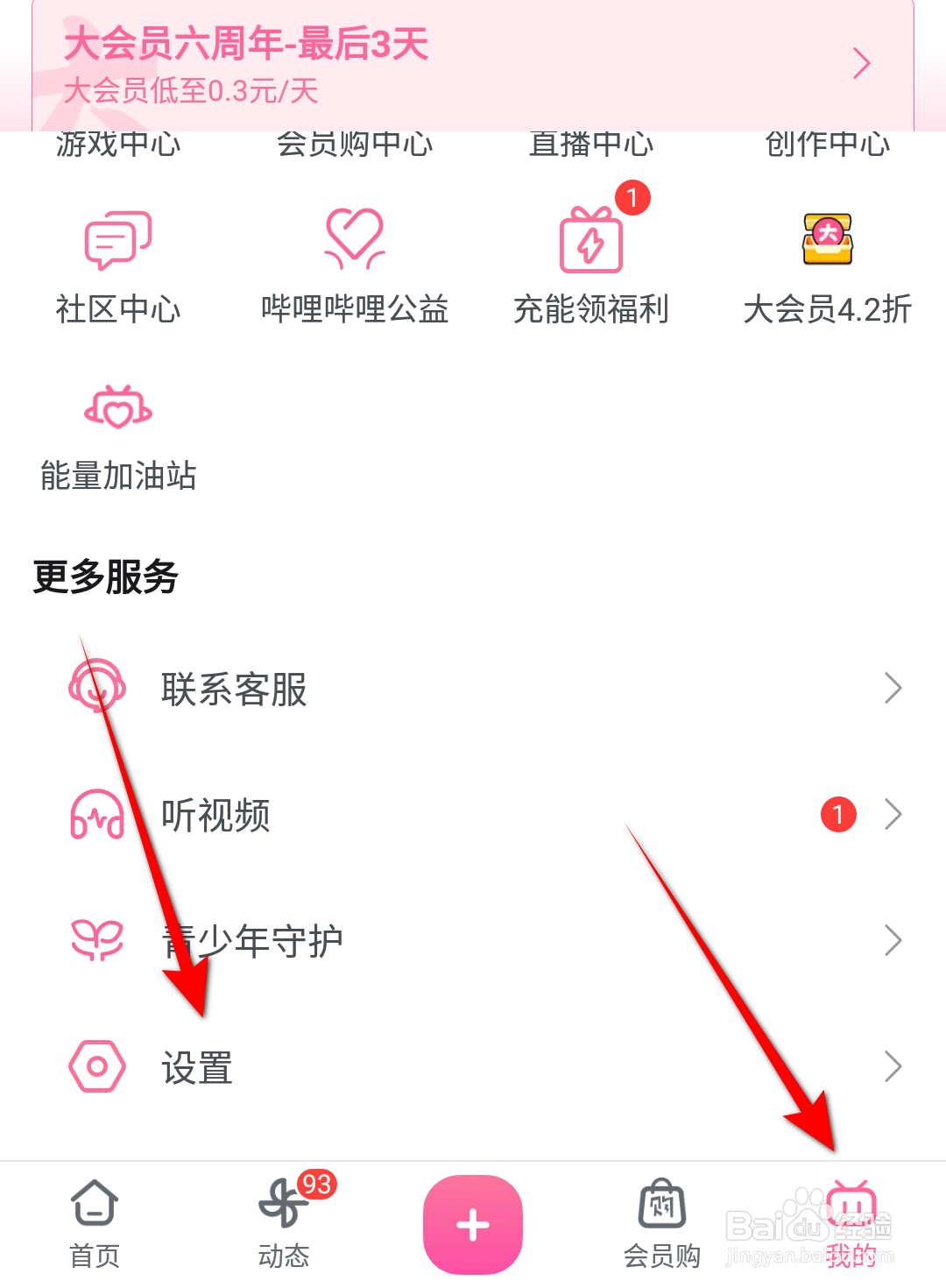Open 能量加油站 energy station icon
Viewport: 946px width, 1288px height.
pos(118,407)
